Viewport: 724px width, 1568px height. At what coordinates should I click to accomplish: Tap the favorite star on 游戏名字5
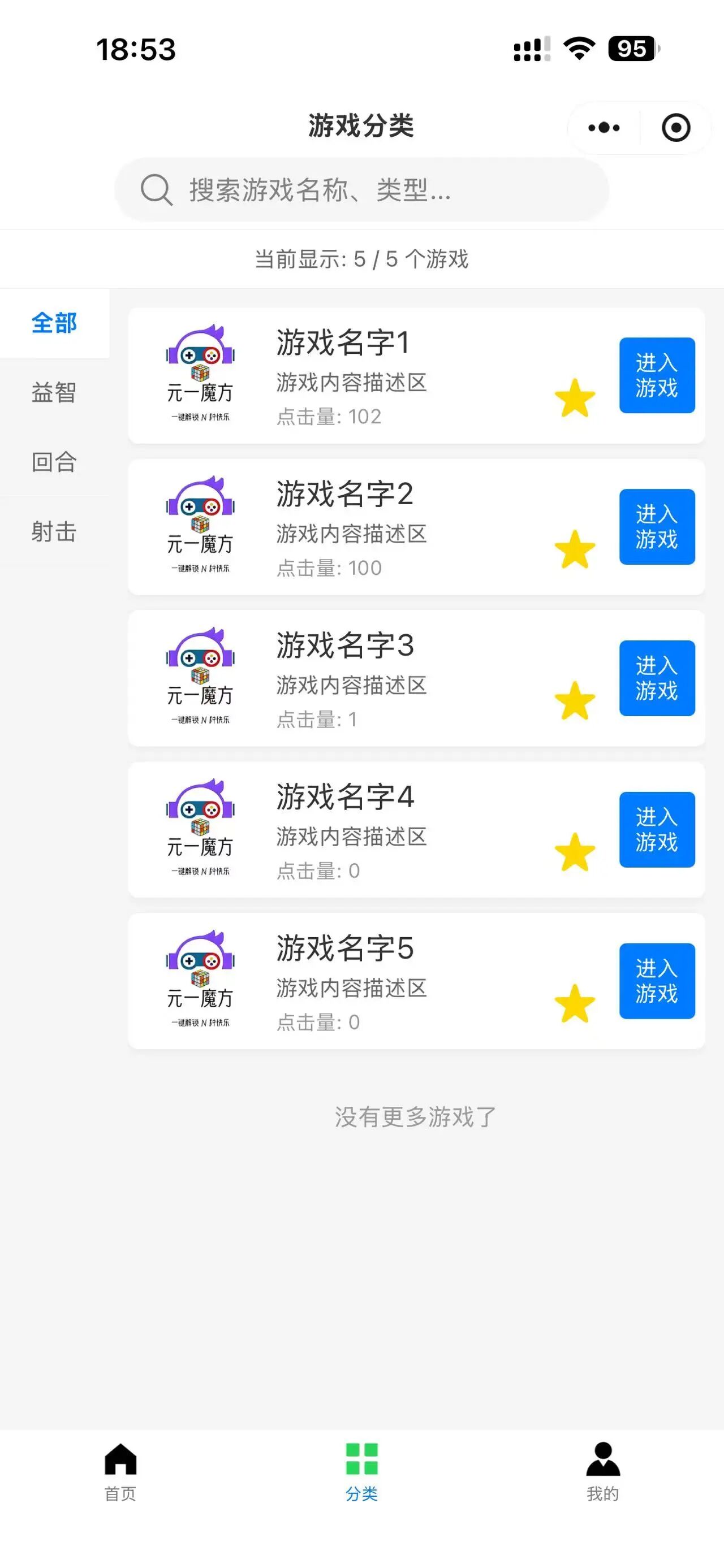click(575, 1004)
